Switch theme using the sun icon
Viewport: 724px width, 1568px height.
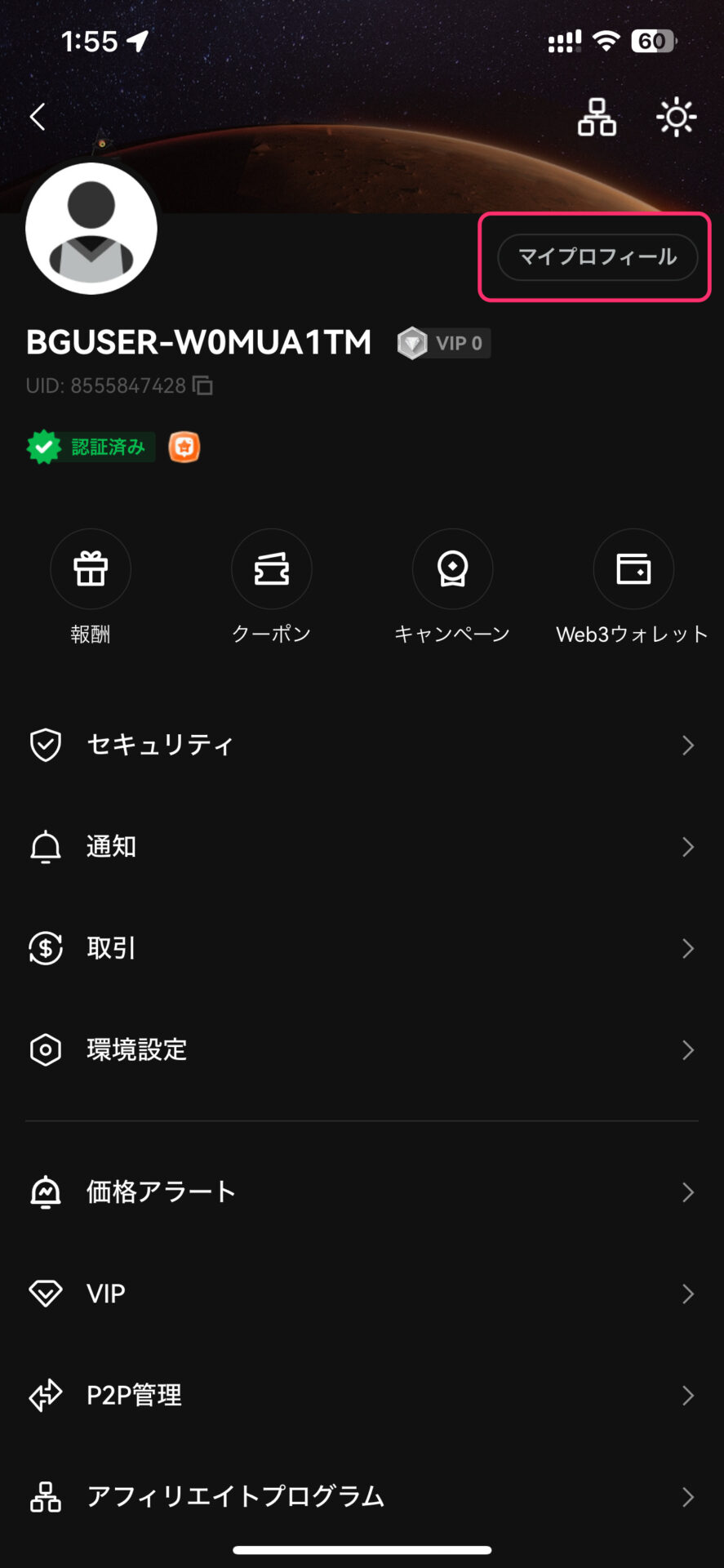(x=677, y=118)
